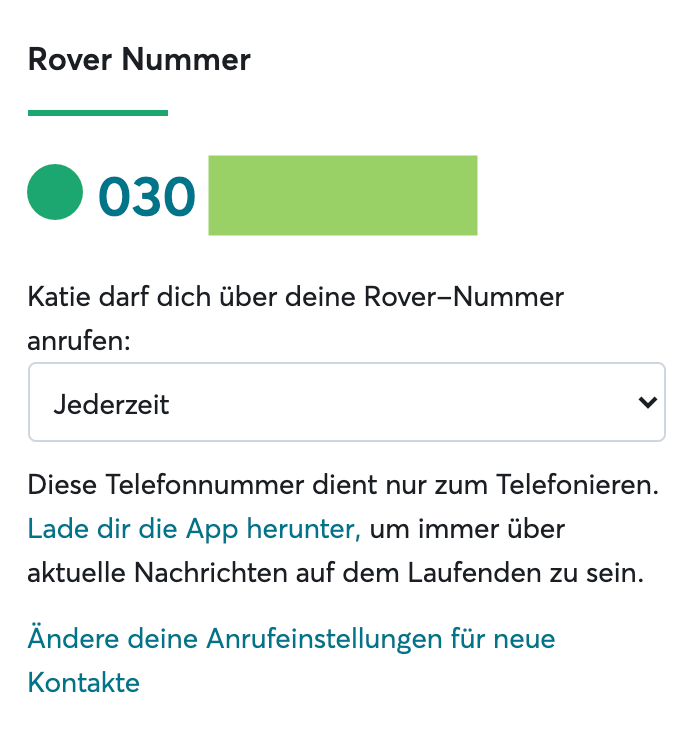The width and height of the screenshot is (688, 756).
Task: Open the Jederzeit call availability dropdown
Action: (x=346, y=403)
